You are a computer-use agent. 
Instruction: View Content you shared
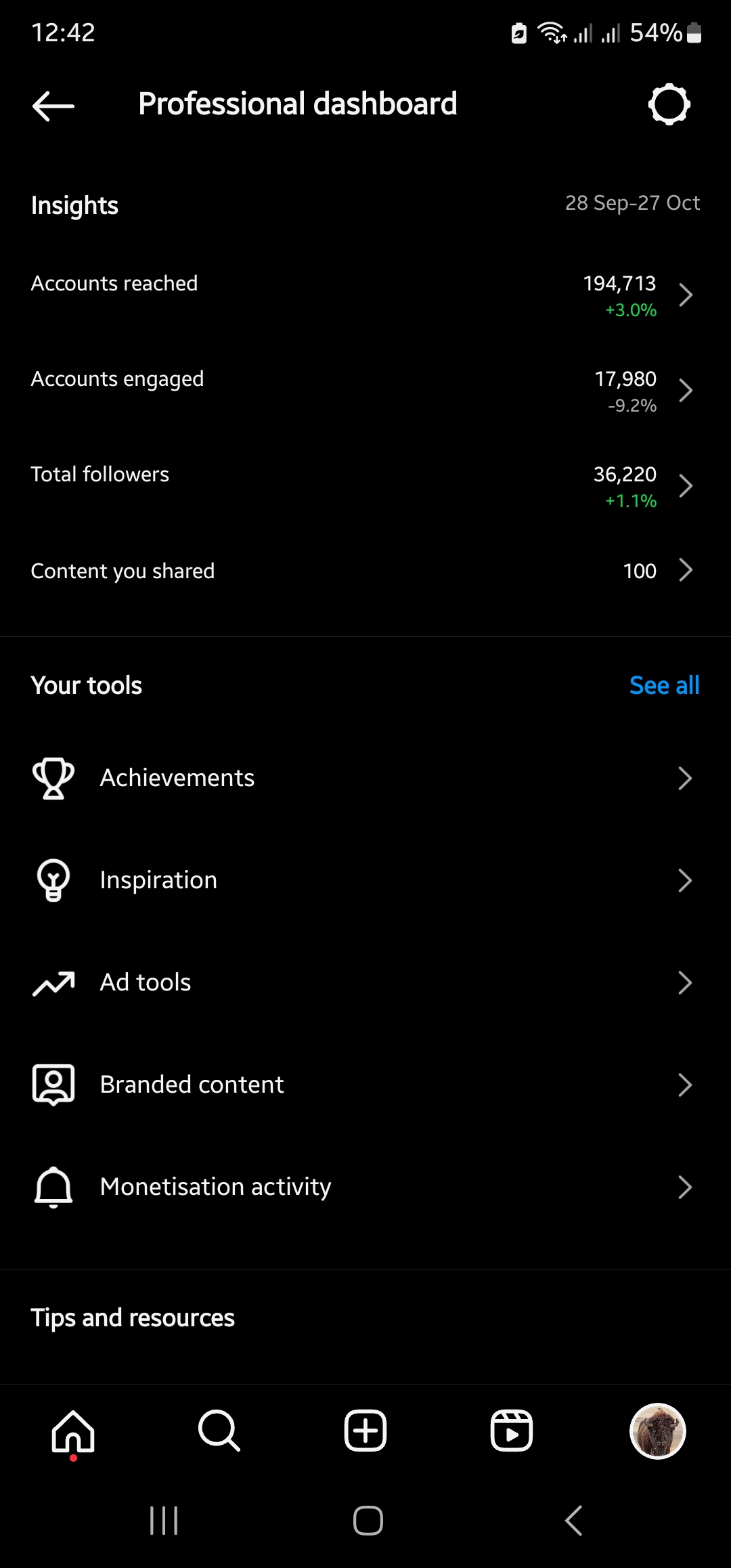(x=365, y=571)
